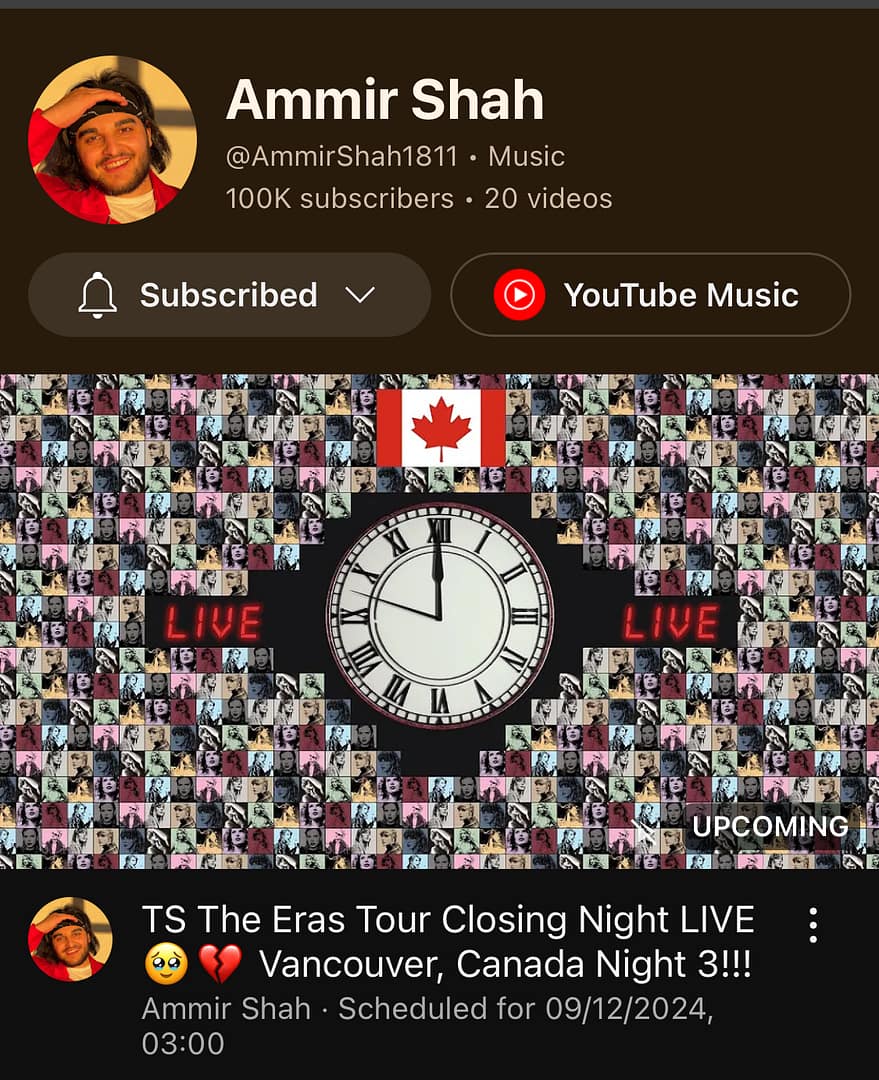Tap Ammir Shah's large channel avatar
The width and height of the screenshot is (879, 1080).
(x=112, y=139)
